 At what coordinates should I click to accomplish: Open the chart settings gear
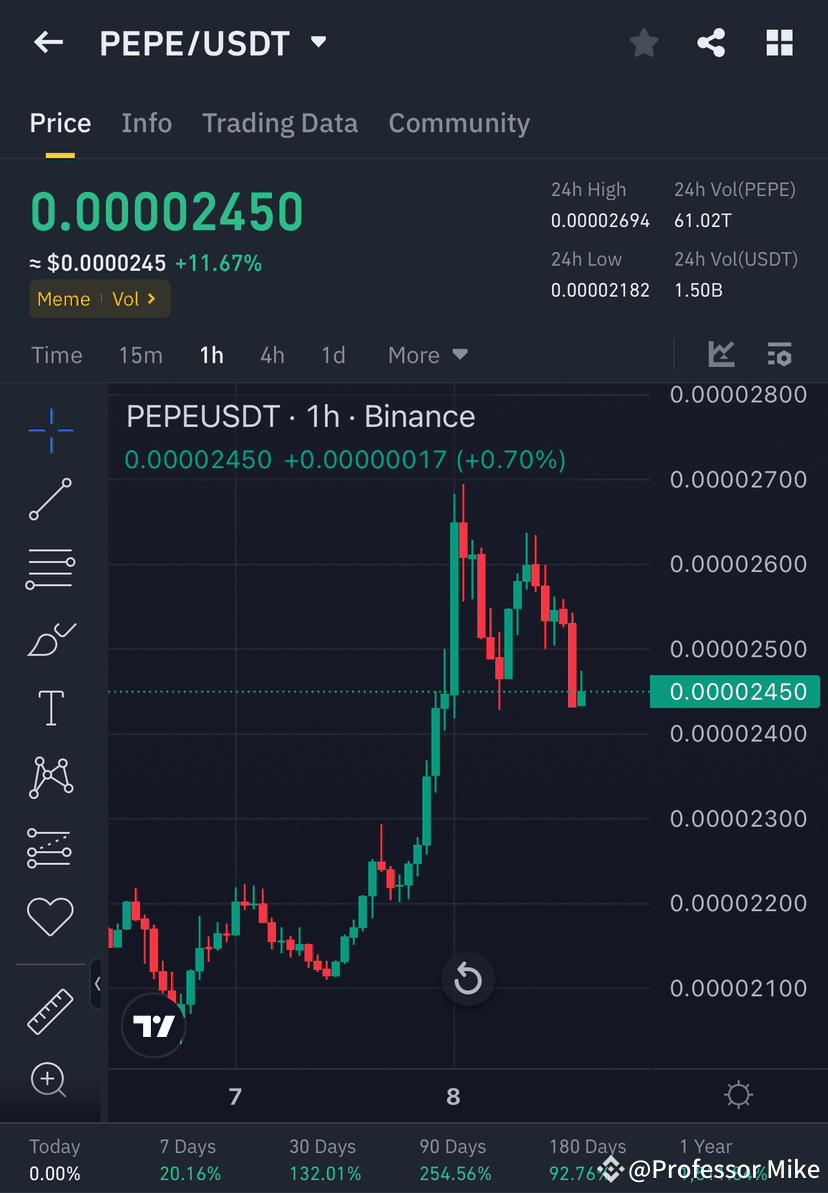click(x=738, y=1094)
